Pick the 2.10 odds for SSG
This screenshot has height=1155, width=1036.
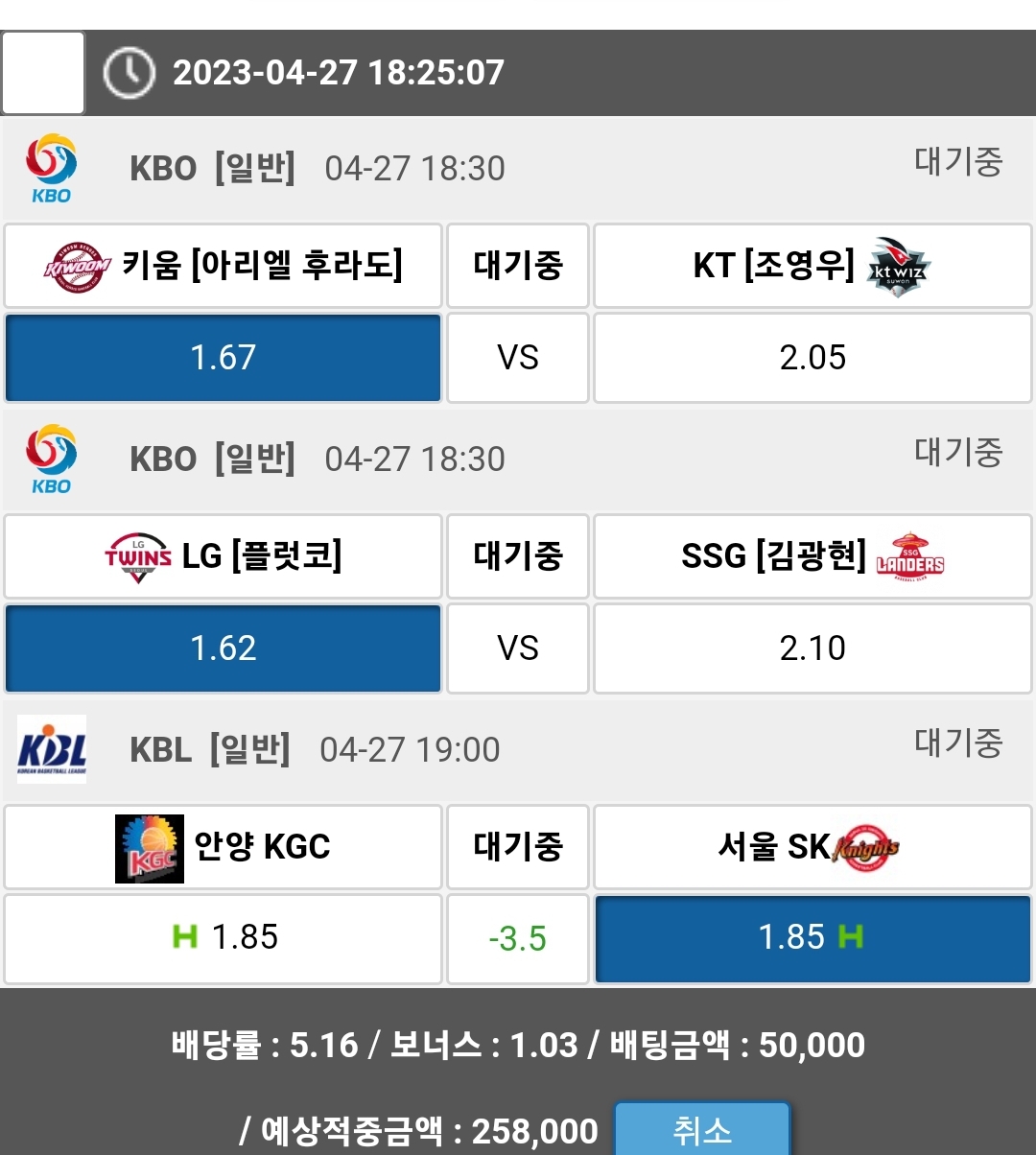812,648
